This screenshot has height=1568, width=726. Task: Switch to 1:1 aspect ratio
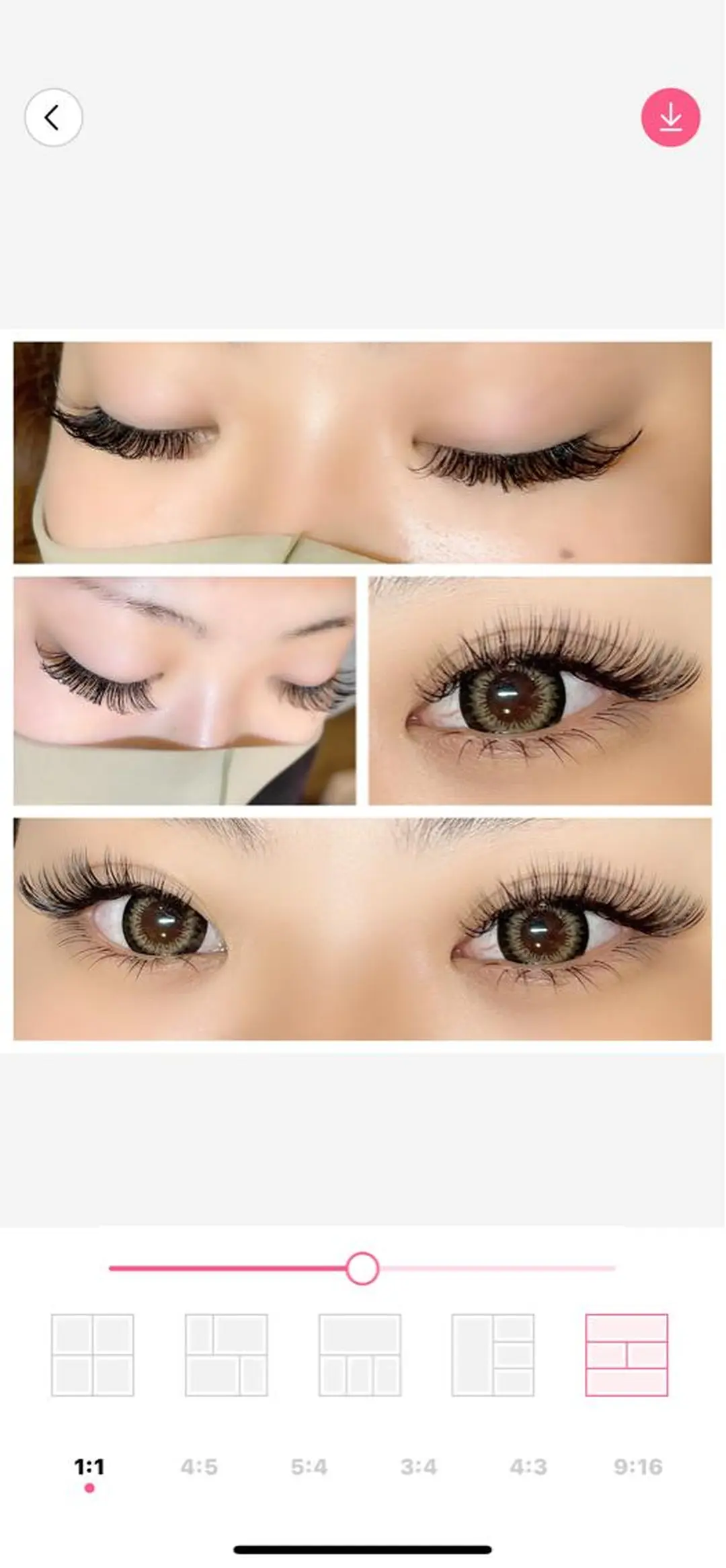pos(89,1466)
